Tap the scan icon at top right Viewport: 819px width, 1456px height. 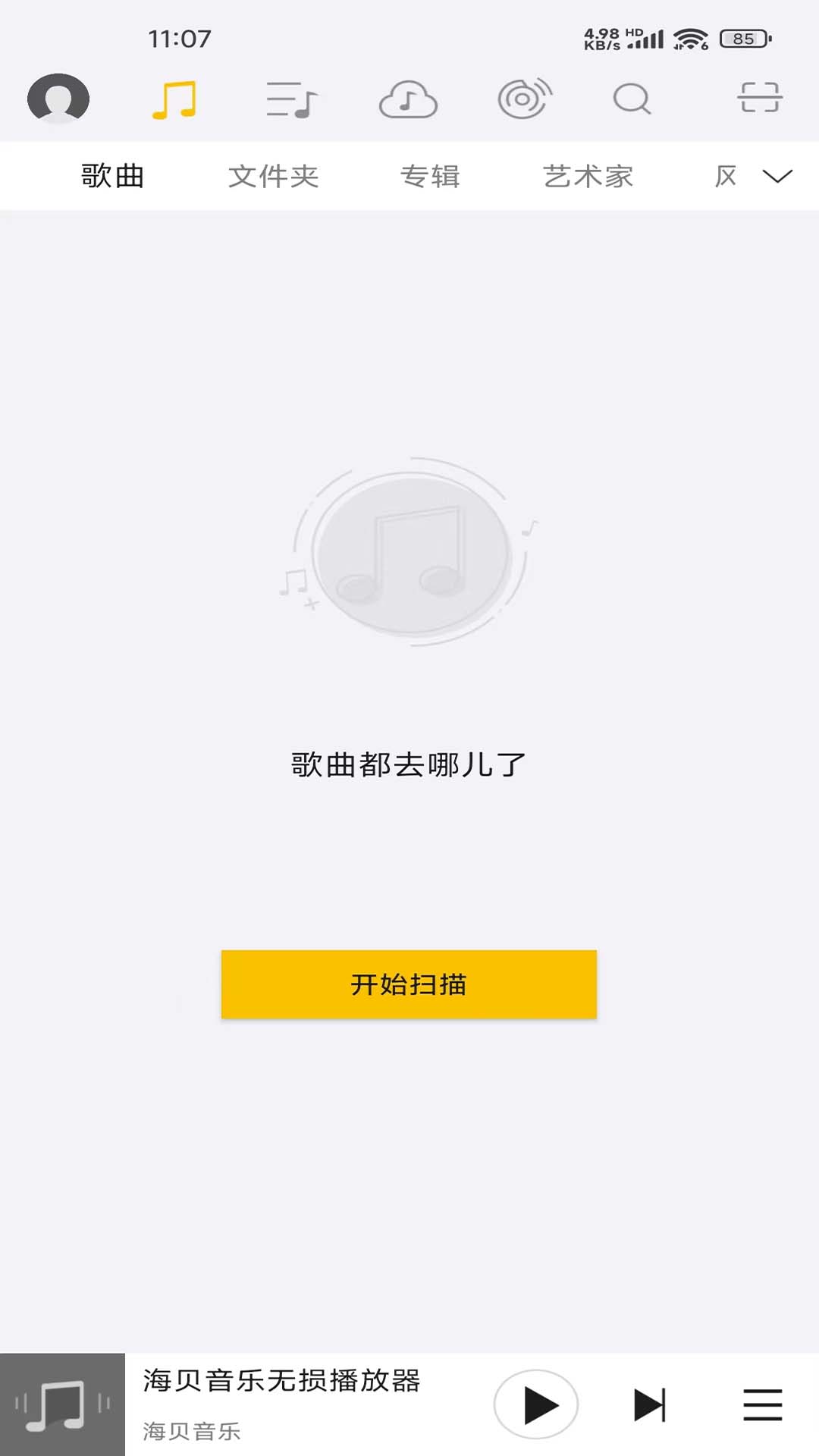(760, 98)
